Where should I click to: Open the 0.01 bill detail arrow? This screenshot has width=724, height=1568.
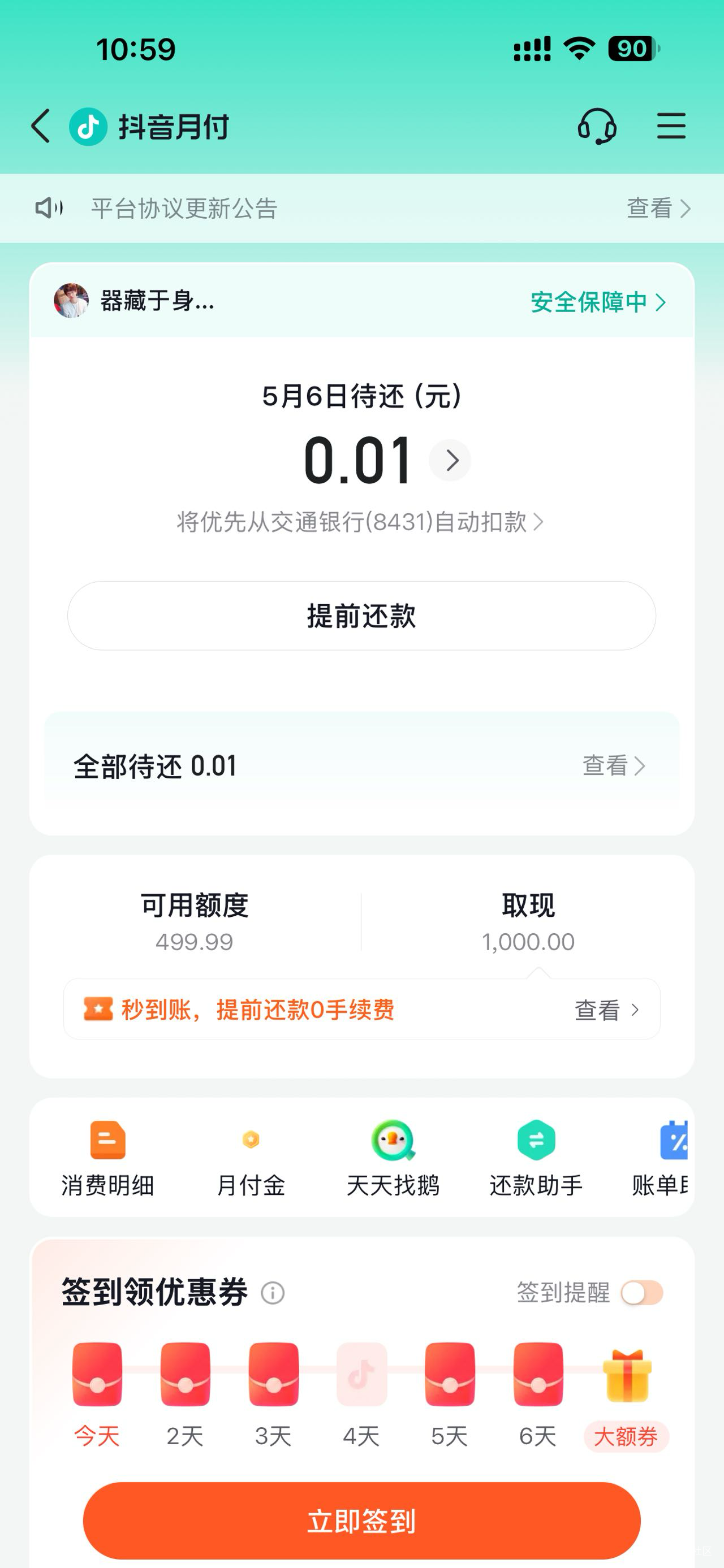(x=450, y=461)
